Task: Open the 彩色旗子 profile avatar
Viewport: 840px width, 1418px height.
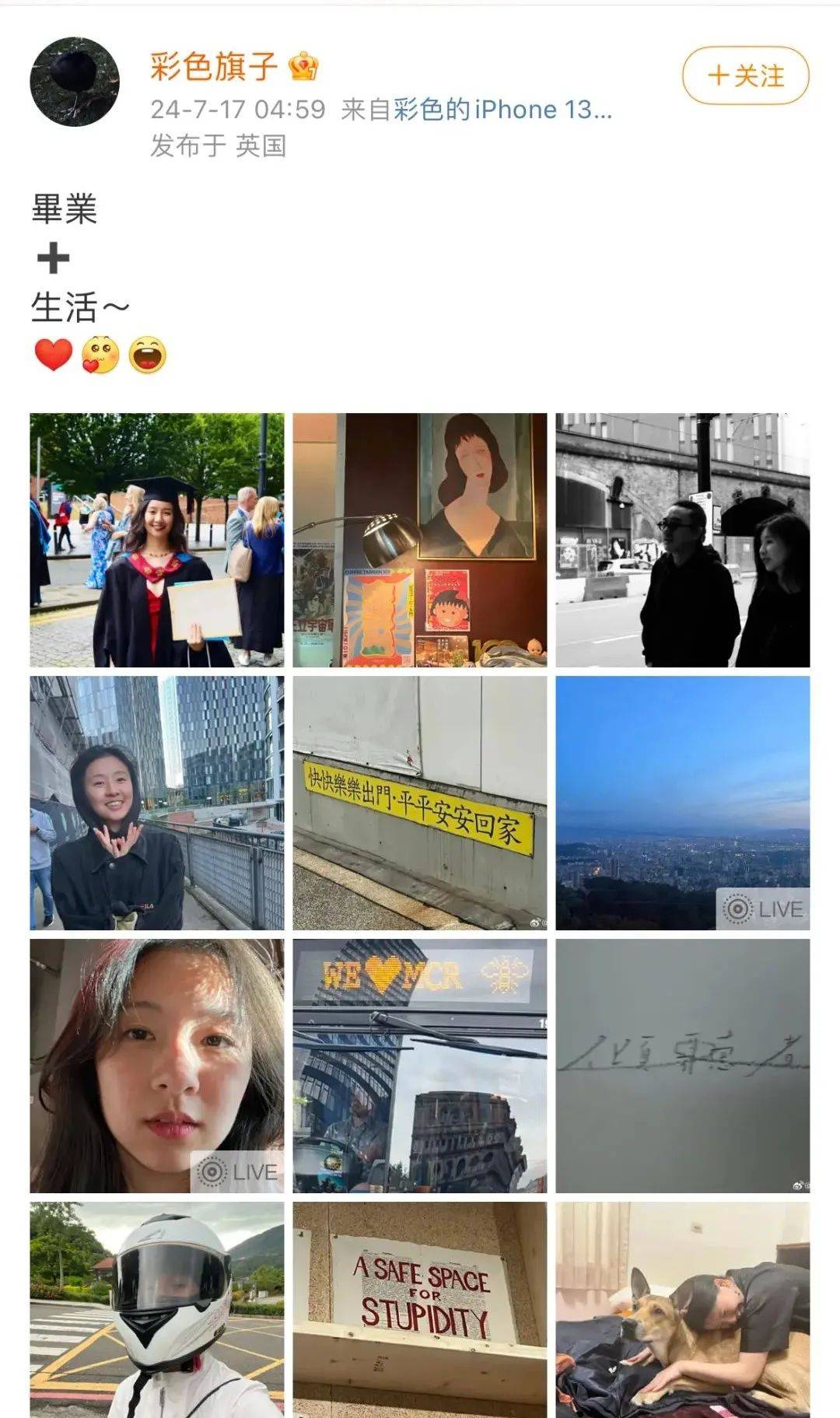Action: pos(75,82)
